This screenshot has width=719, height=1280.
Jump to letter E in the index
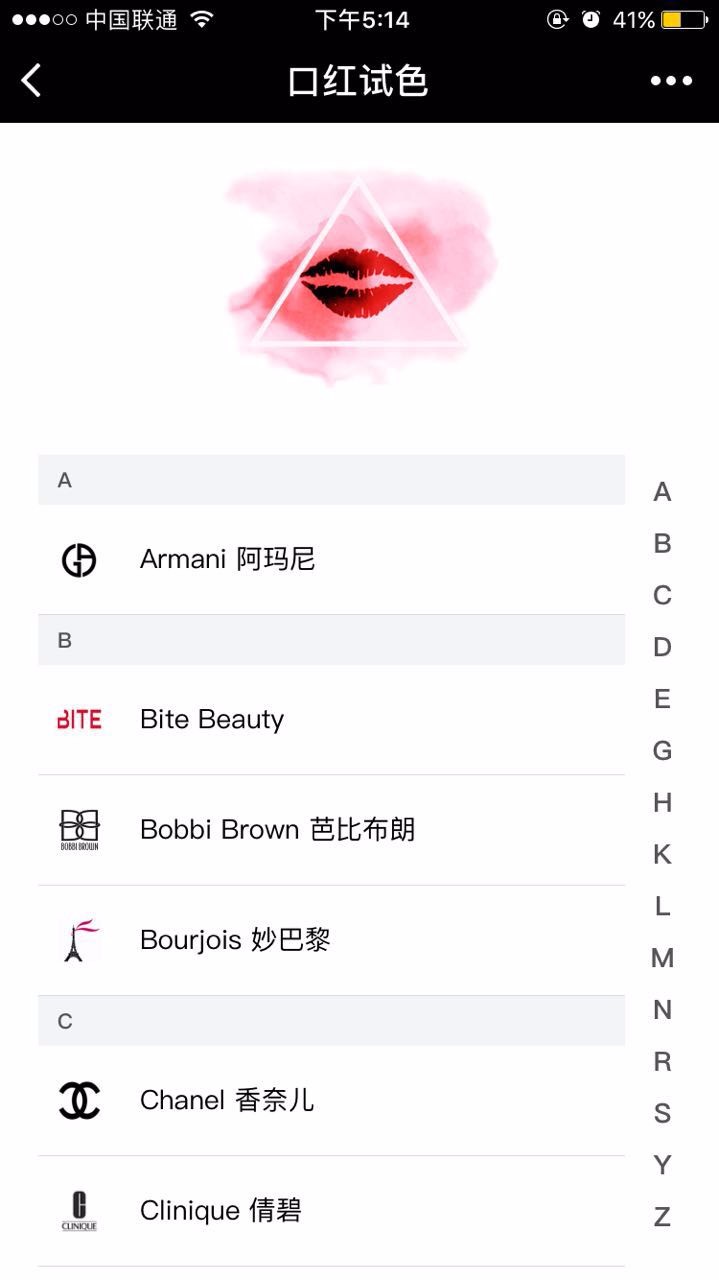coord(662,699)
